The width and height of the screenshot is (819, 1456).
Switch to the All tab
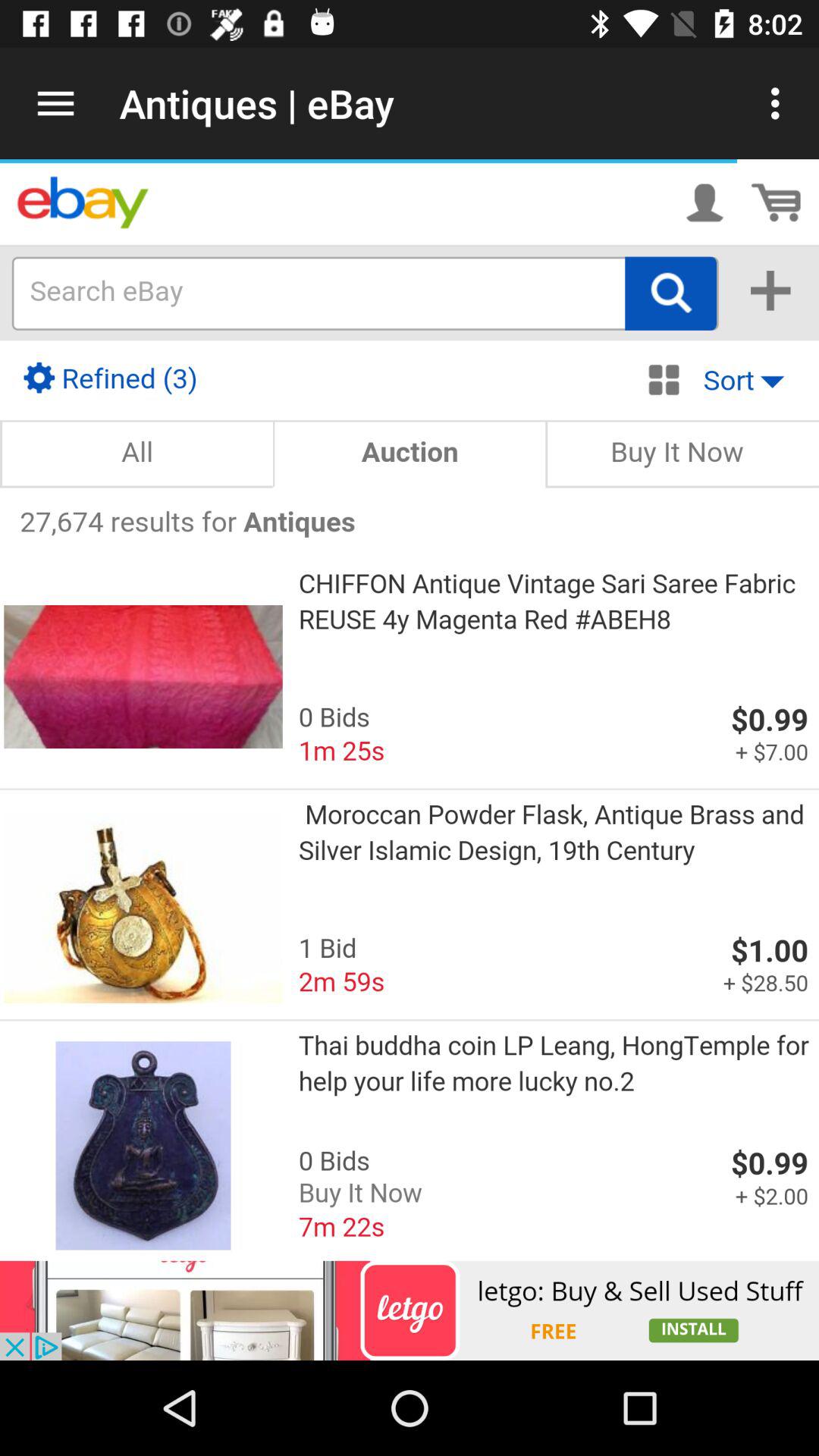(x=137, y=453)
